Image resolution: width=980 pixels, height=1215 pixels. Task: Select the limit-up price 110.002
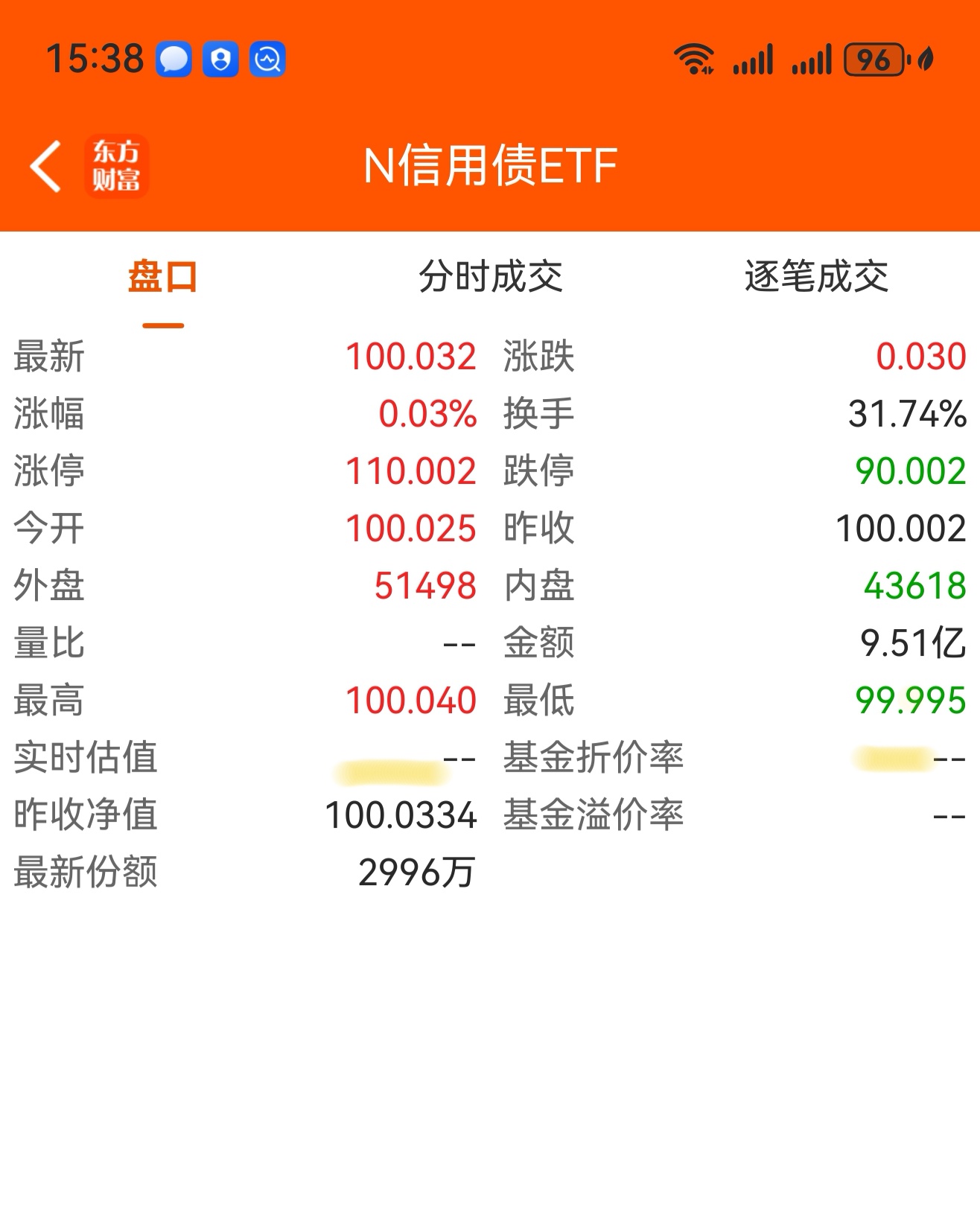413,471
